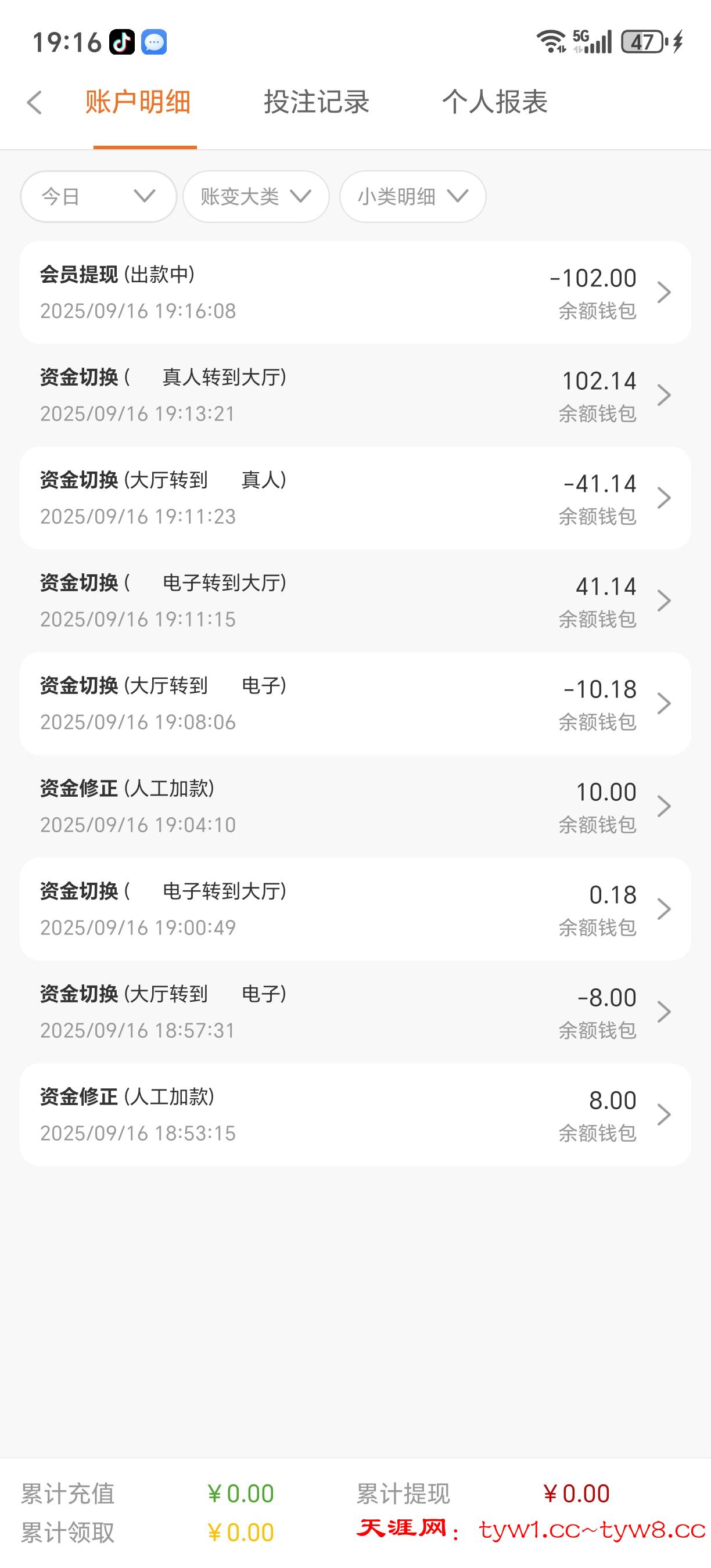Open the 会员提现 -102.00 record
The image size is (711, 1568).
click(355, 293)
